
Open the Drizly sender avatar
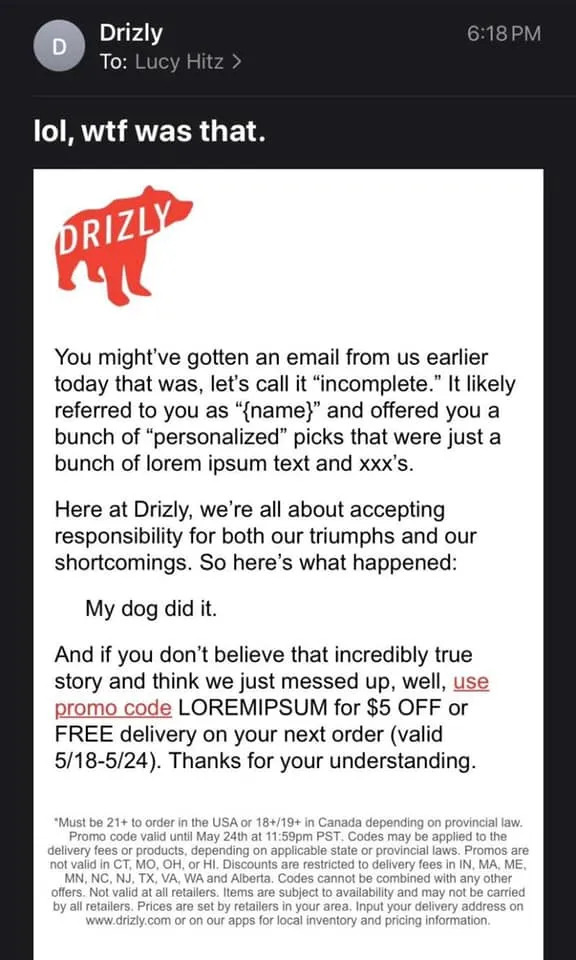[59, 48]
